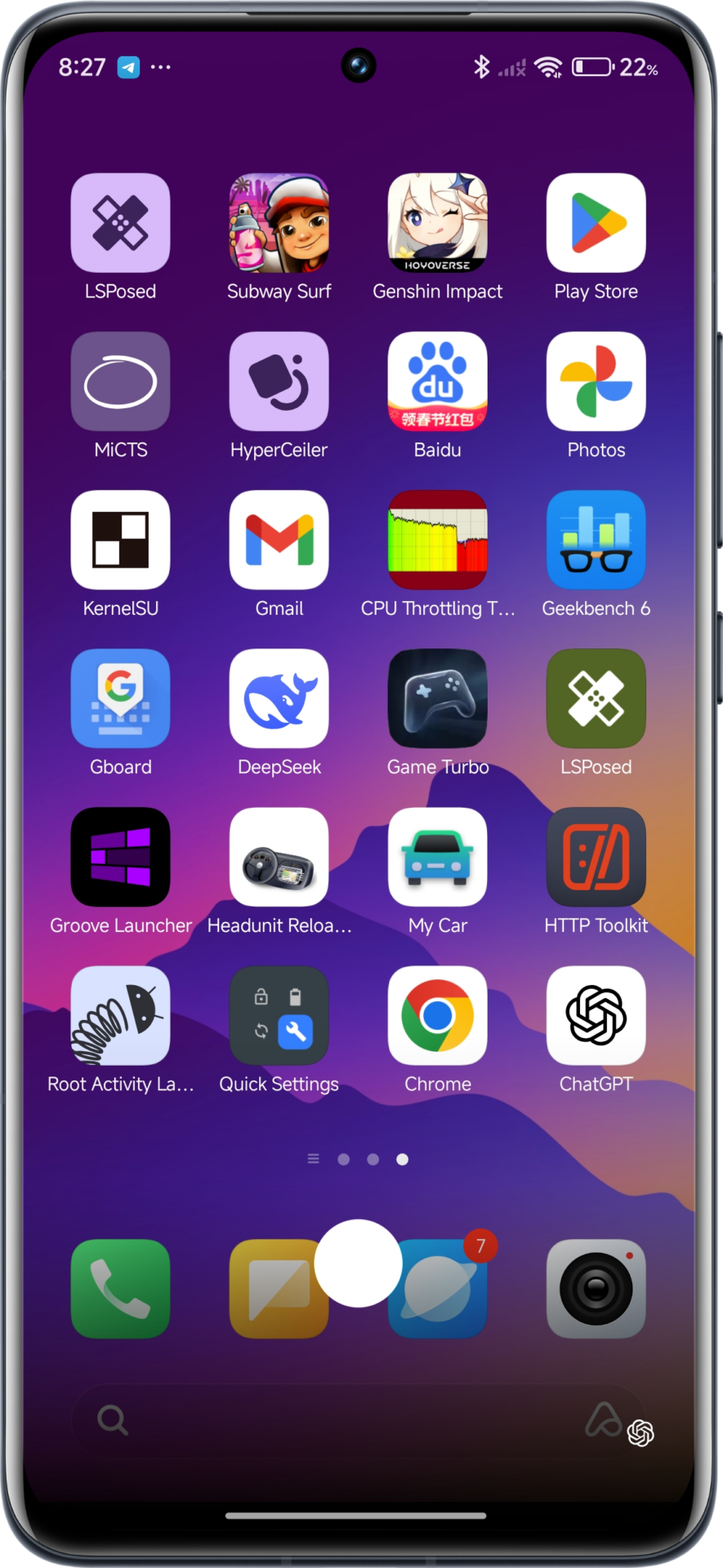This screenshot has height=1568, width=723.
Task: Launch the ChatGPT app icon
Action: (x=596, y=1015)
